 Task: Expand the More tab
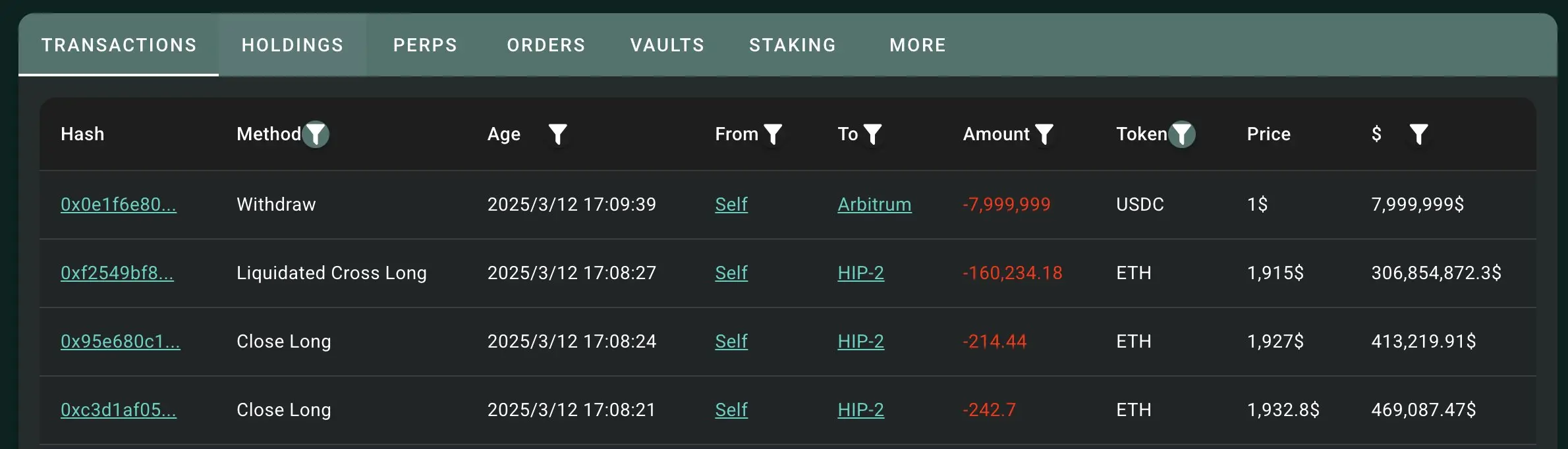click(x=917, y=45)
